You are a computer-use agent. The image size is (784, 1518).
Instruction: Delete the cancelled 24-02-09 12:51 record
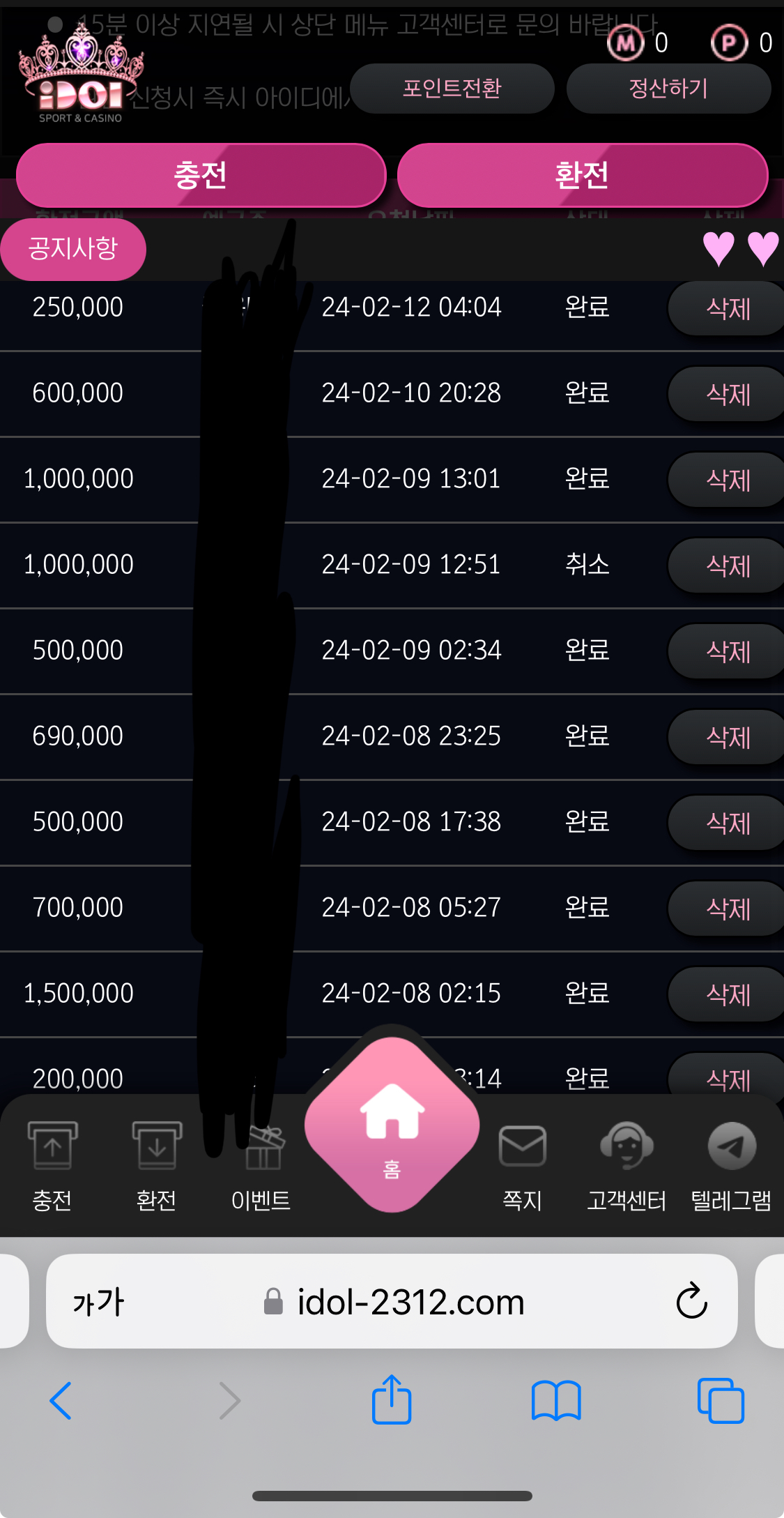pos(728,566)
